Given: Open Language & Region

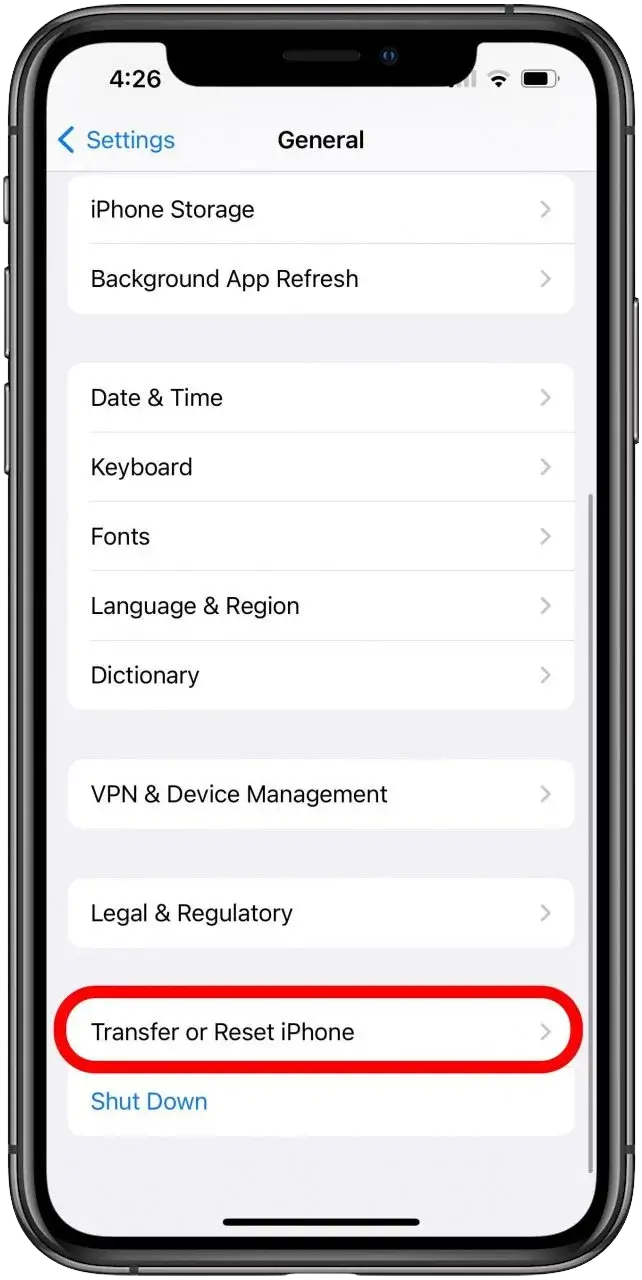Looking at the screenshot, I should [320, 606].
